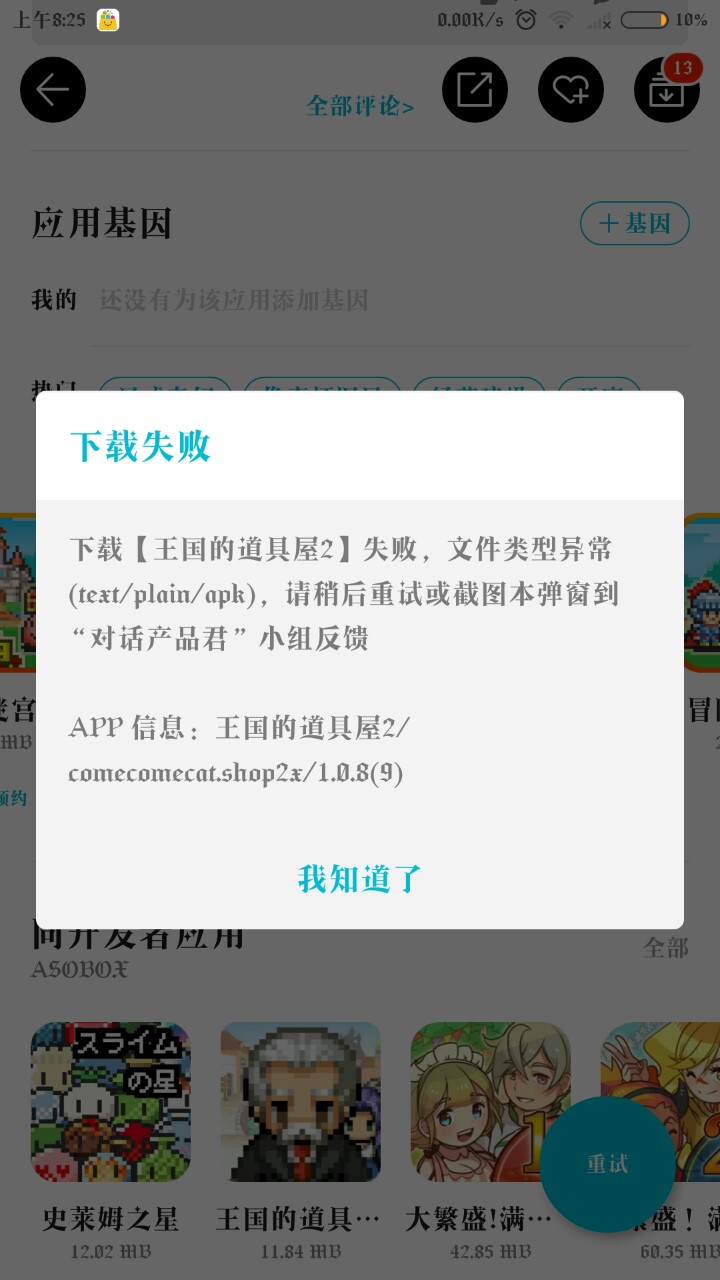Add app to favorites via the heart icon
This screenshot has width=720, height=1280.
(x=570, y=90)
